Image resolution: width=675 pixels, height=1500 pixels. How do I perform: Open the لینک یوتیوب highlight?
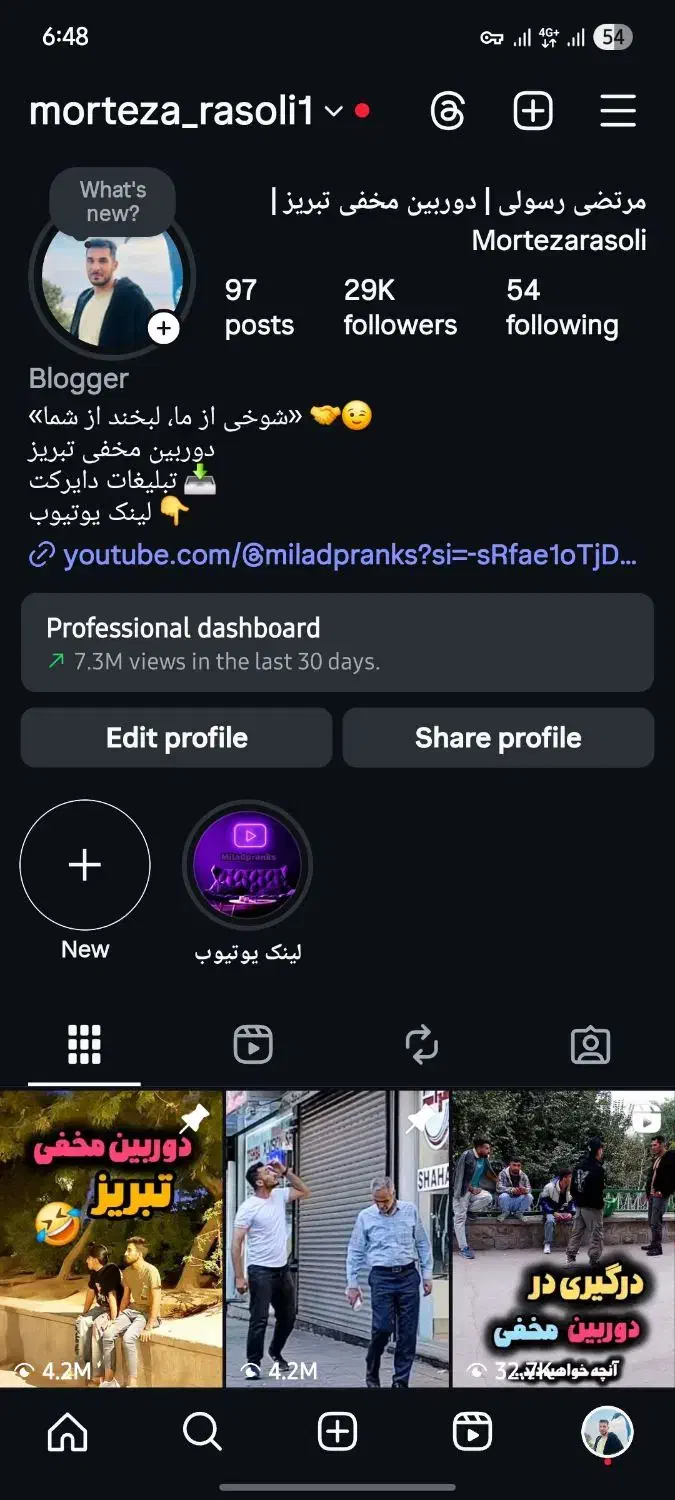point(247,866)
